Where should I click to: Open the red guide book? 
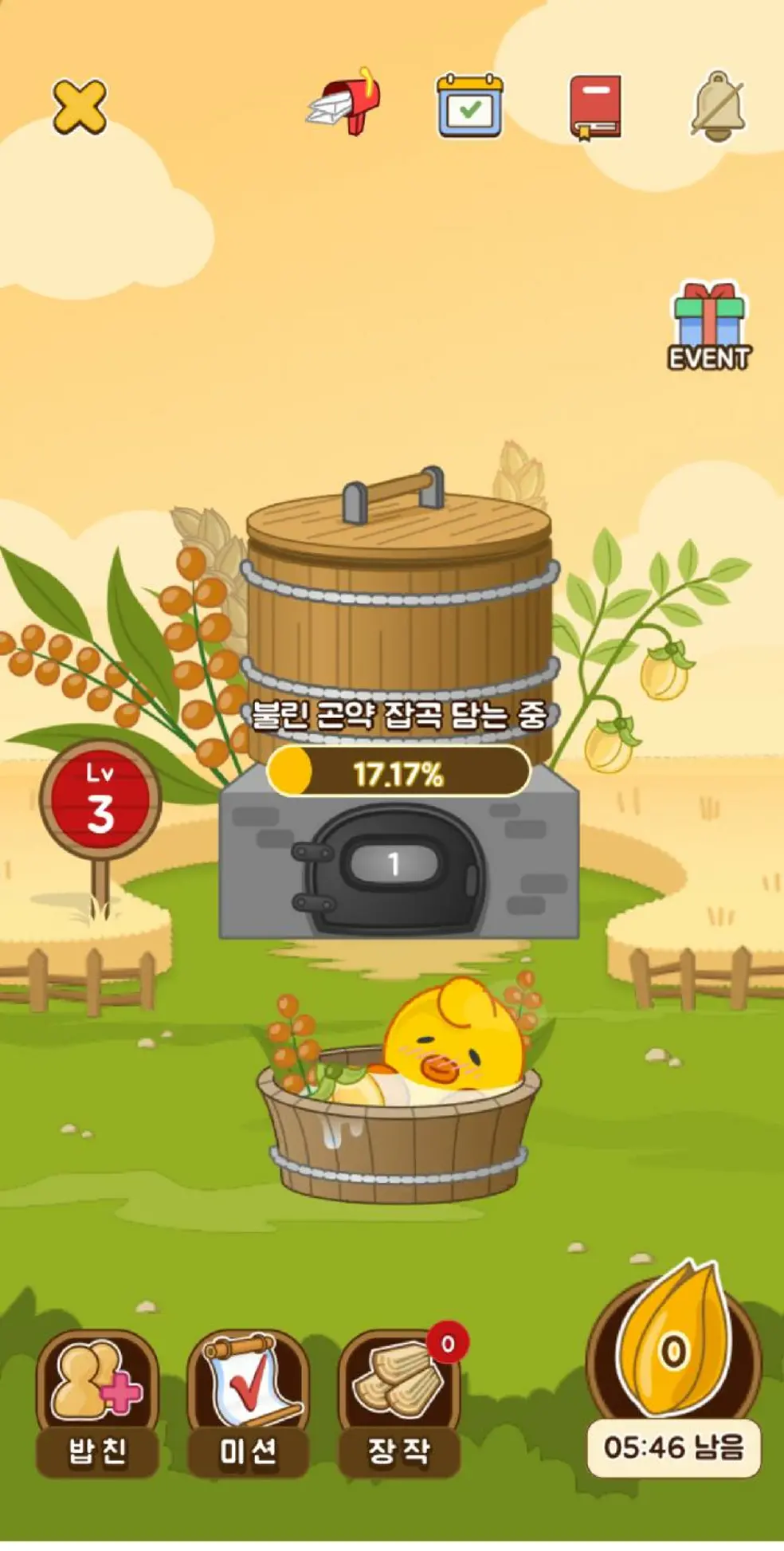point(595,108)
